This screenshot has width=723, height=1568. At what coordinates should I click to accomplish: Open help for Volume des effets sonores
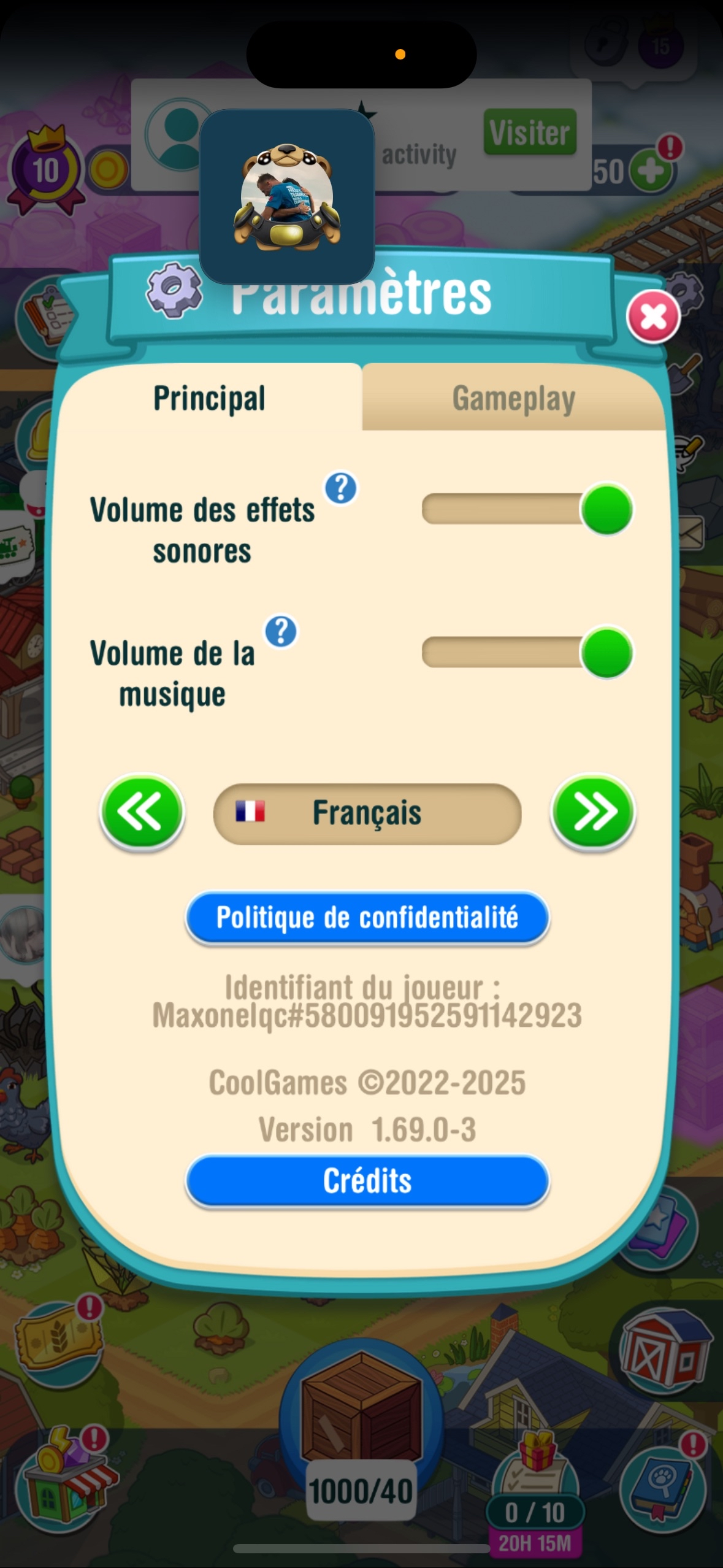pyautogui.click(x=341, y=488)
